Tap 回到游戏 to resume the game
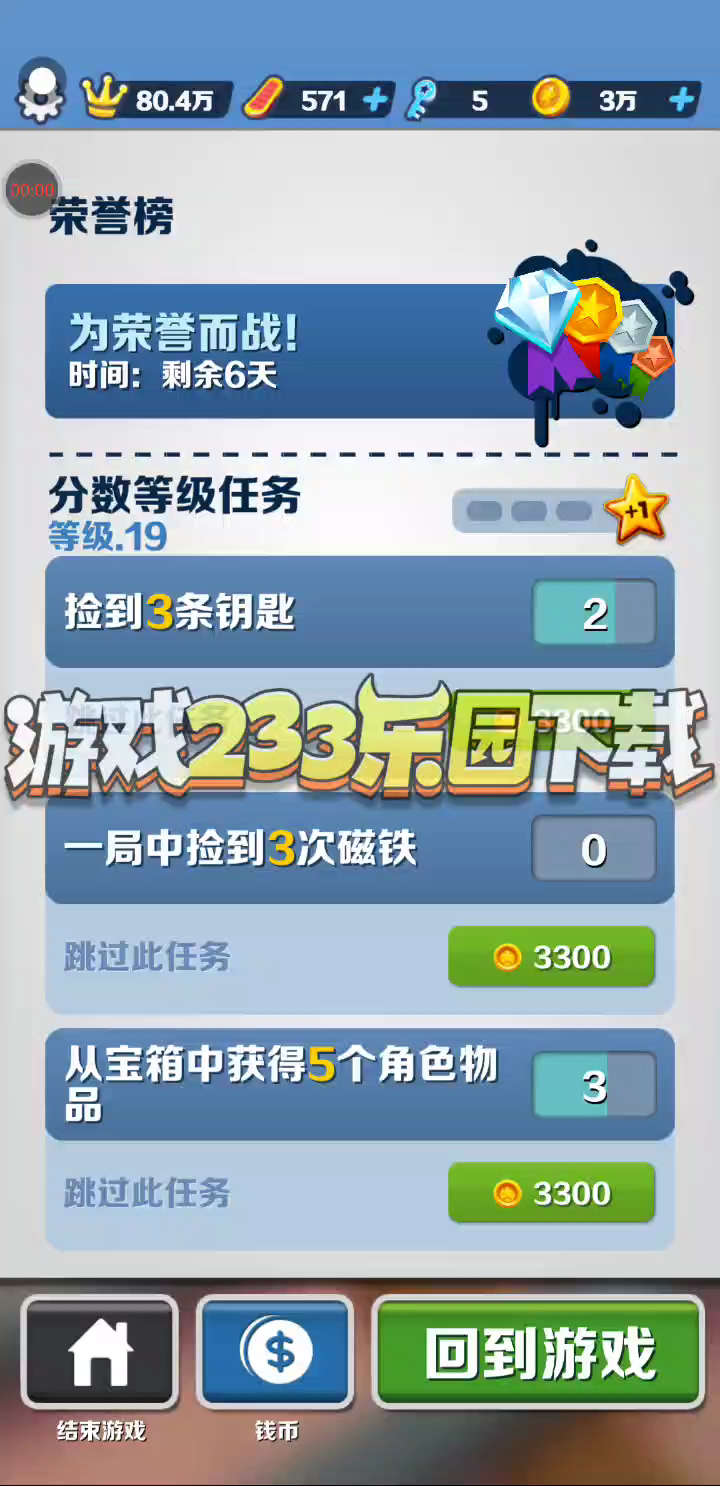 pos(539,1353)
